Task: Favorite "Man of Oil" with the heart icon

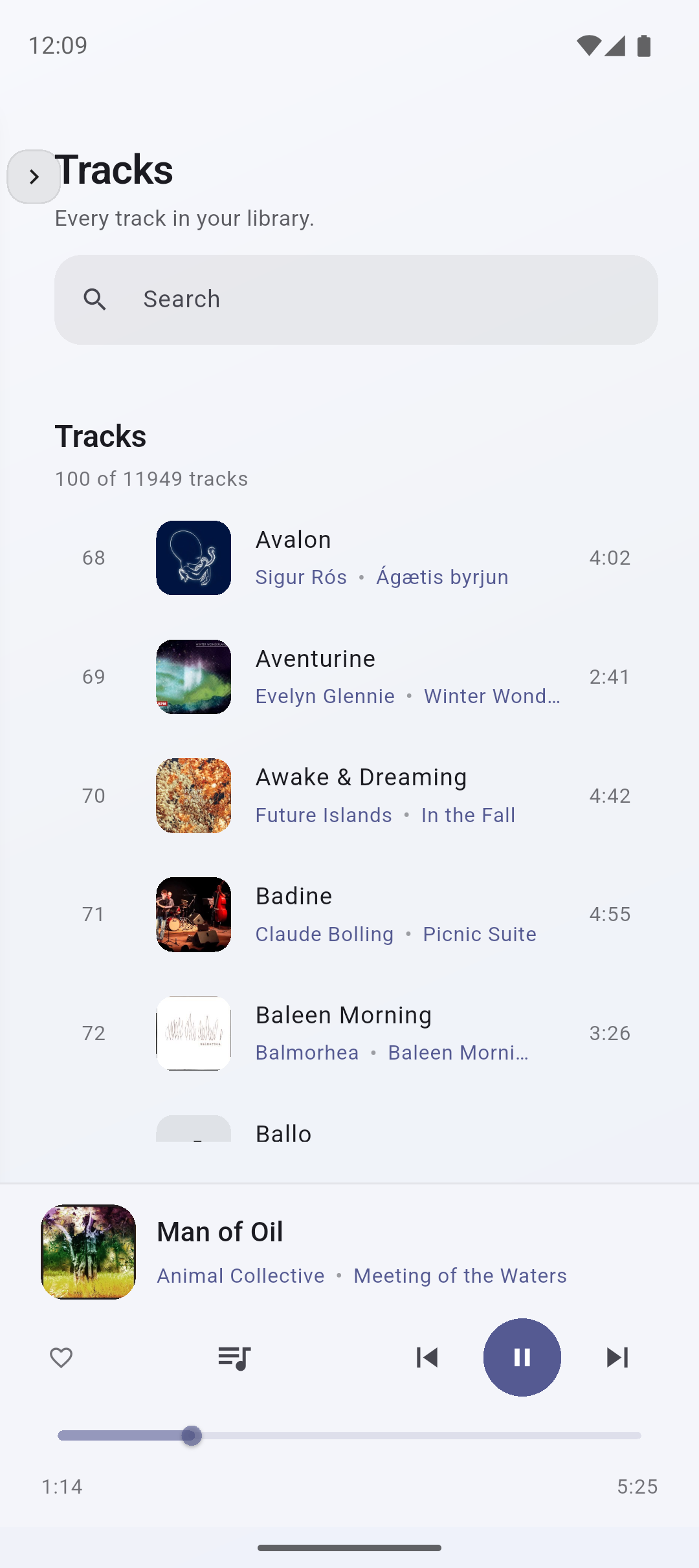Action: (60, 1358)
